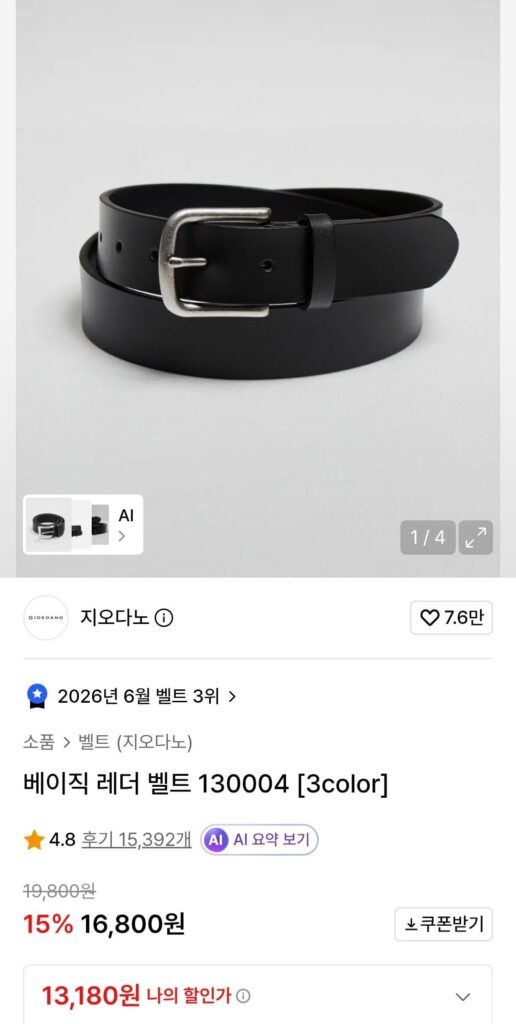The height and width of the screenshot is (1024, 516).
Task: Download coupon with 쿠폰받기
Action: [x=443, y=924]
